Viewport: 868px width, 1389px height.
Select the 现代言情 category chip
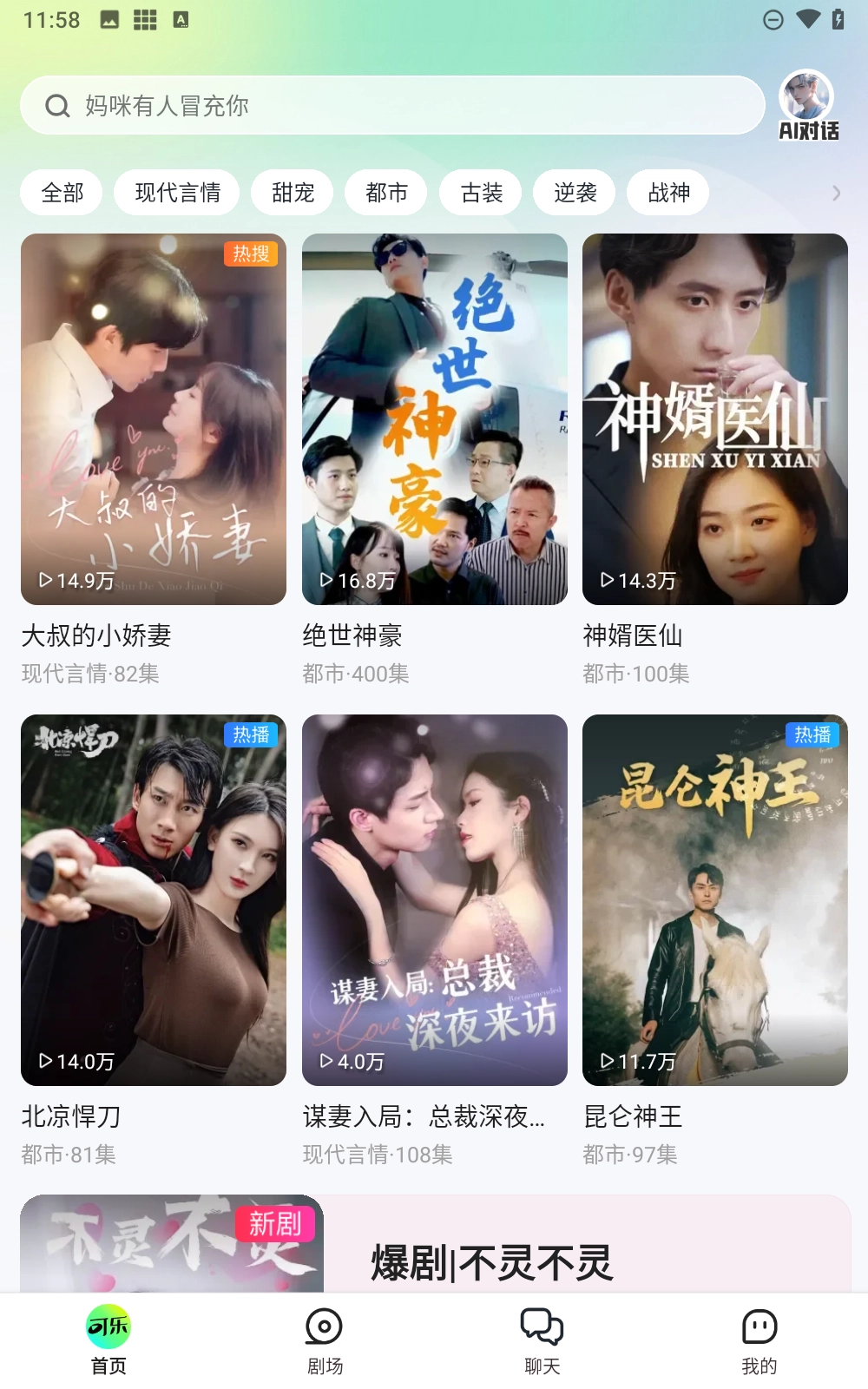tap(176, 192)
